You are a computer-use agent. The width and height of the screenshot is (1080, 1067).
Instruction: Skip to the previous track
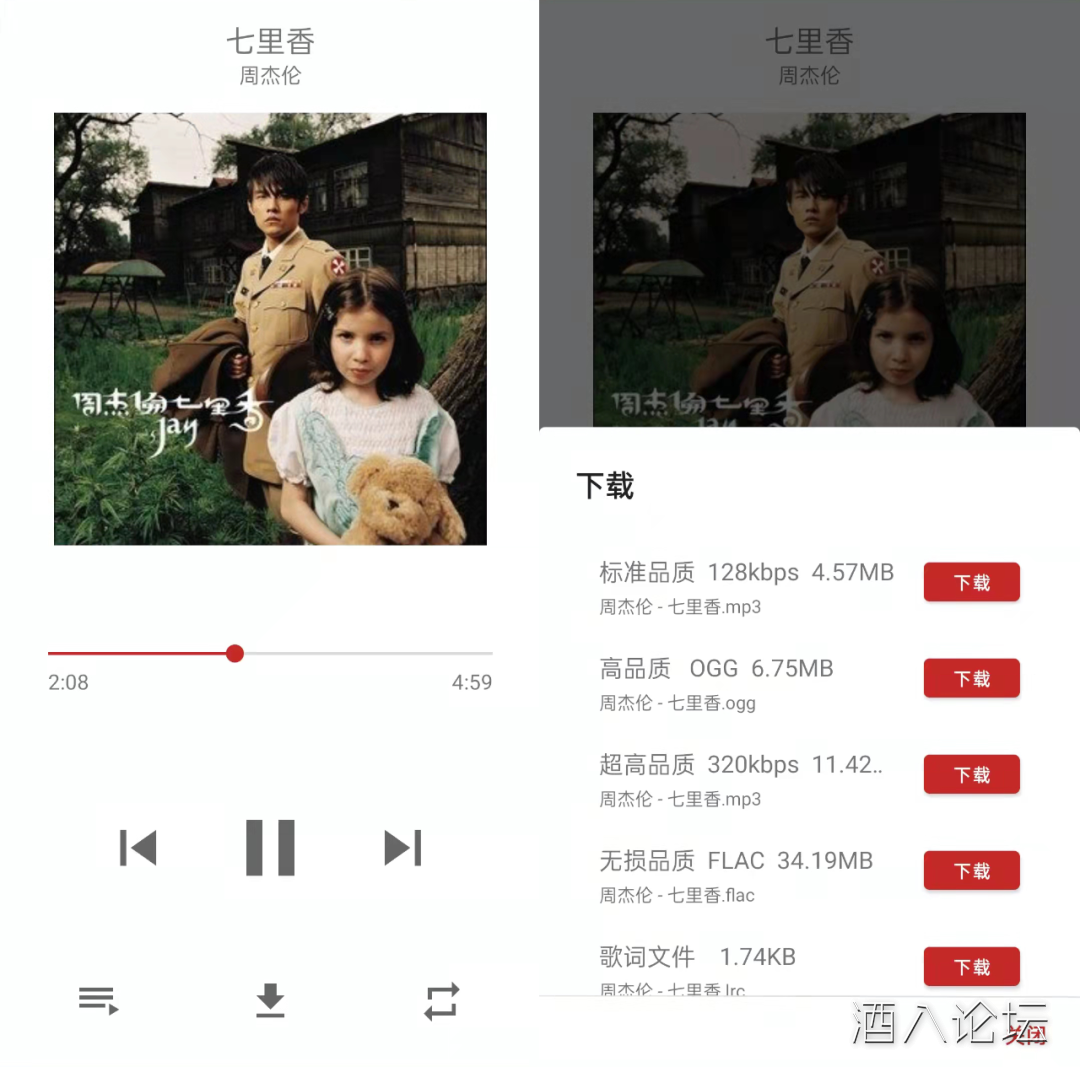click(x=138, y=847)
